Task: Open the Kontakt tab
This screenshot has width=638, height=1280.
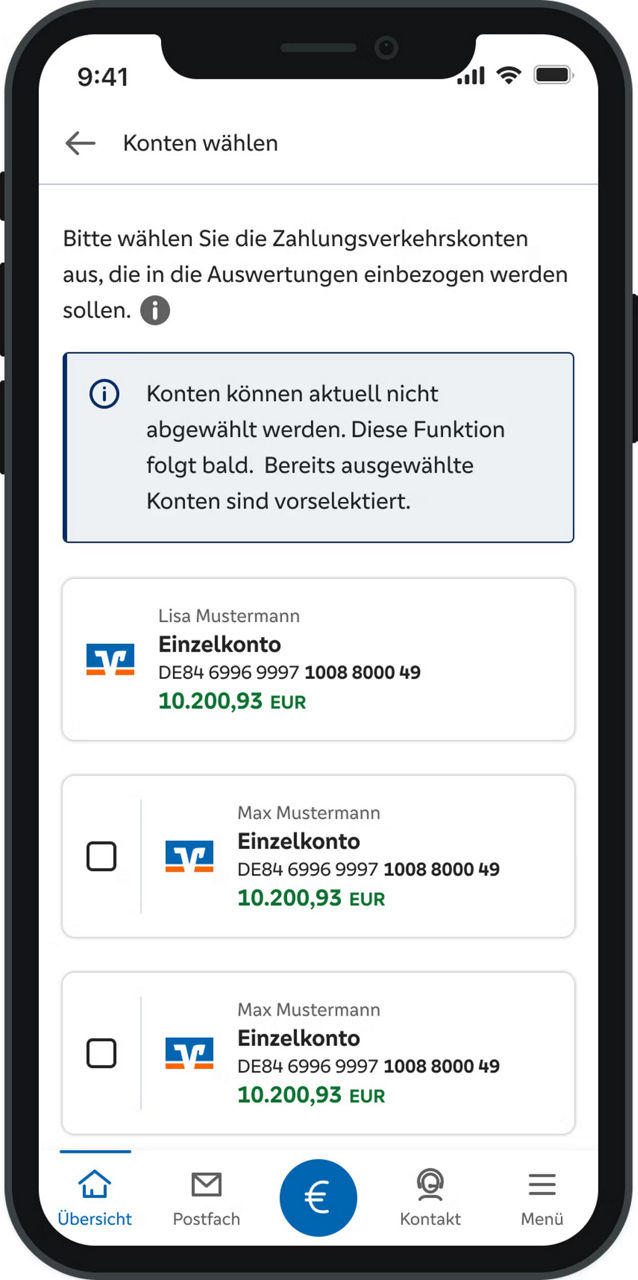Action: [430, 1199]
